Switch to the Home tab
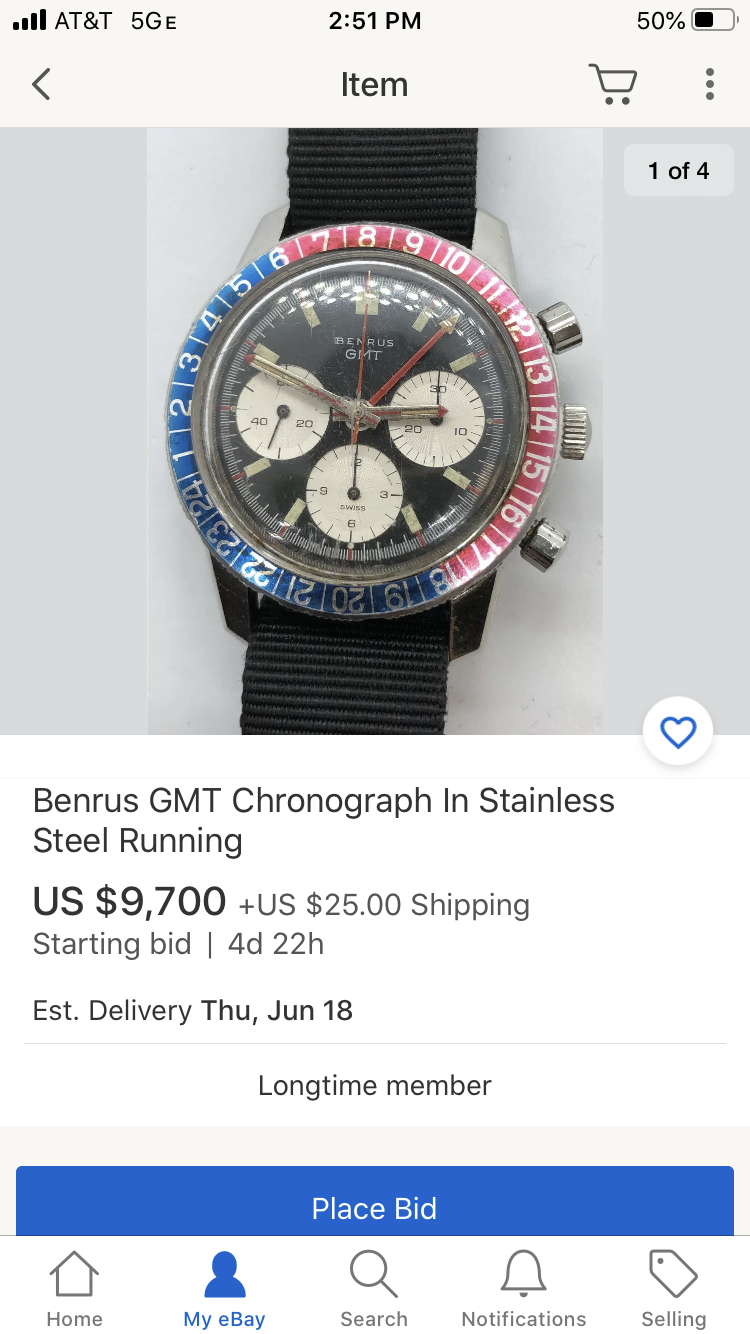750x1334 pixels. (x=75, y=1288)
